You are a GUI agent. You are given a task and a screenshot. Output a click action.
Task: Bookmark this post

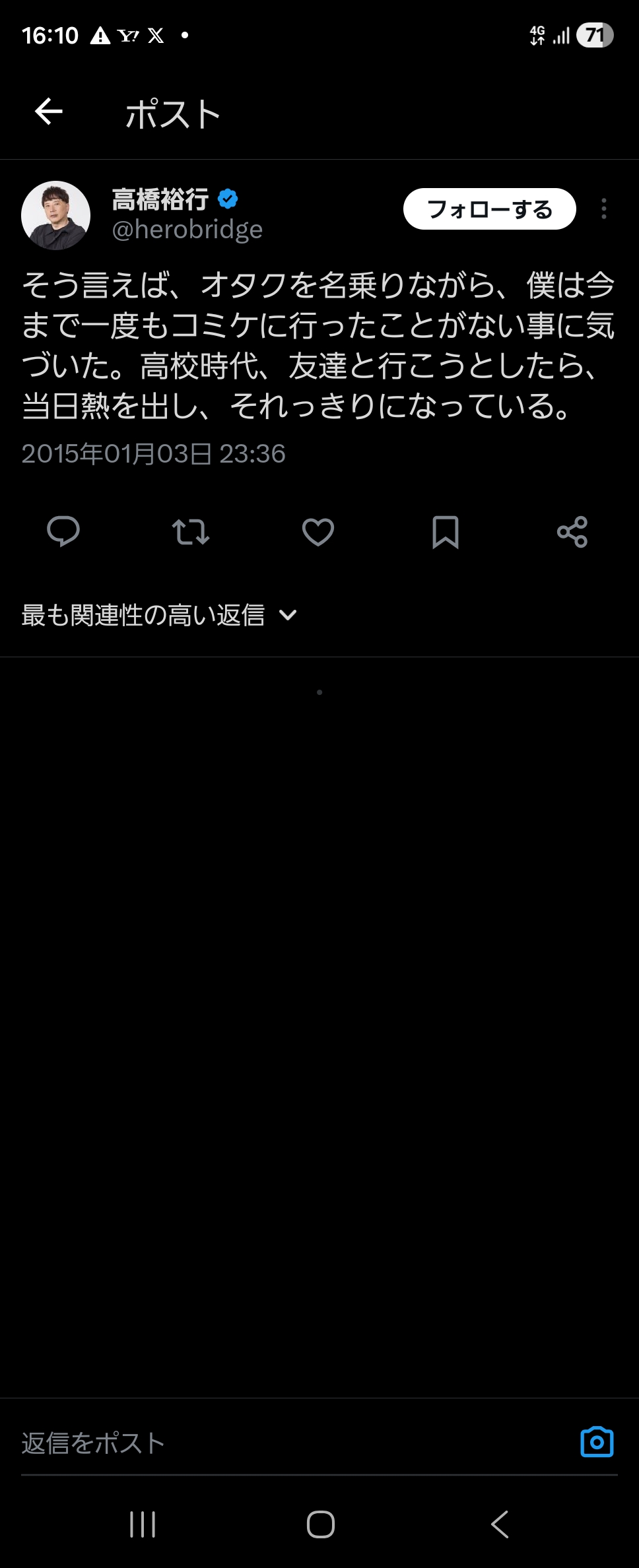tap(445, 532)
